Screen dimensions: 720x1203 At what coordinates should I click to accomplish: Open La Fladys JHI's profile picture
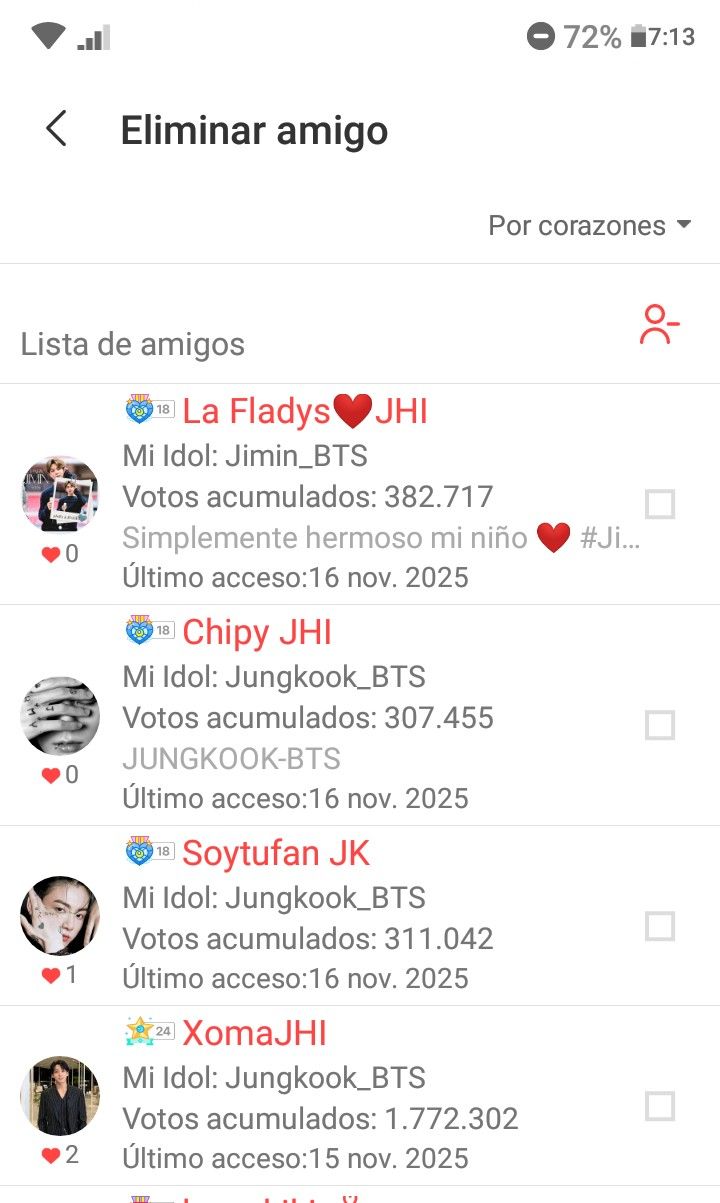click(x=60, y=495)
